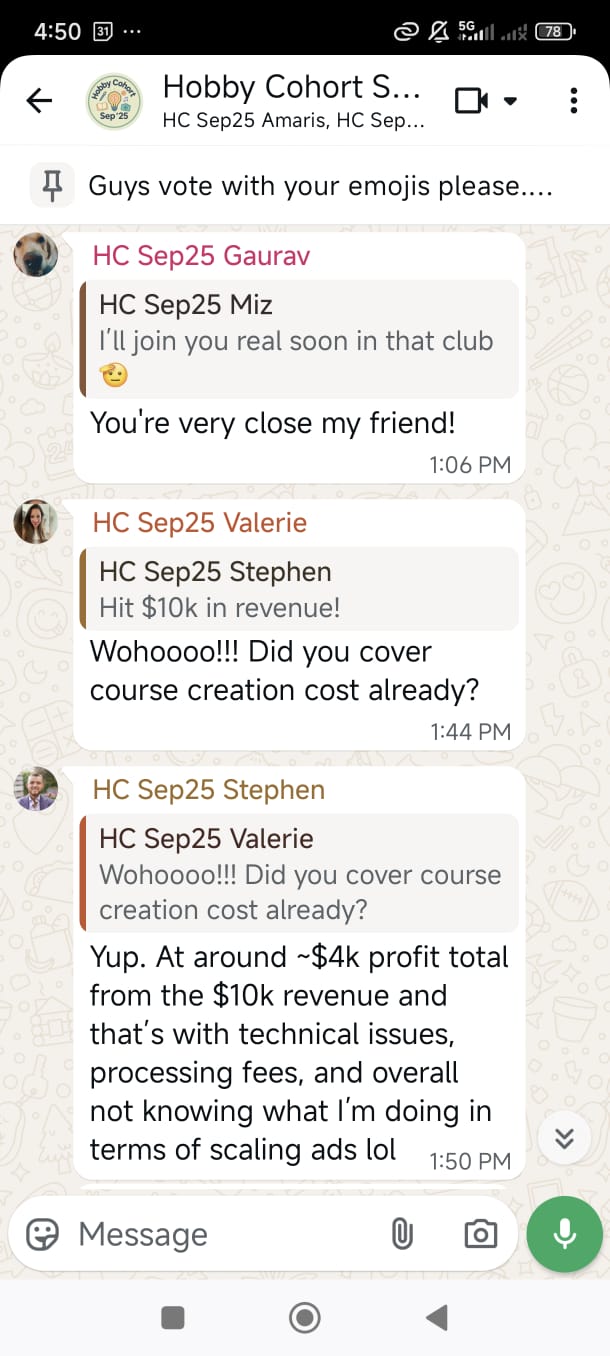Go back to the chat list
The width and height of the screenshot is (610, 1356).
39,100
